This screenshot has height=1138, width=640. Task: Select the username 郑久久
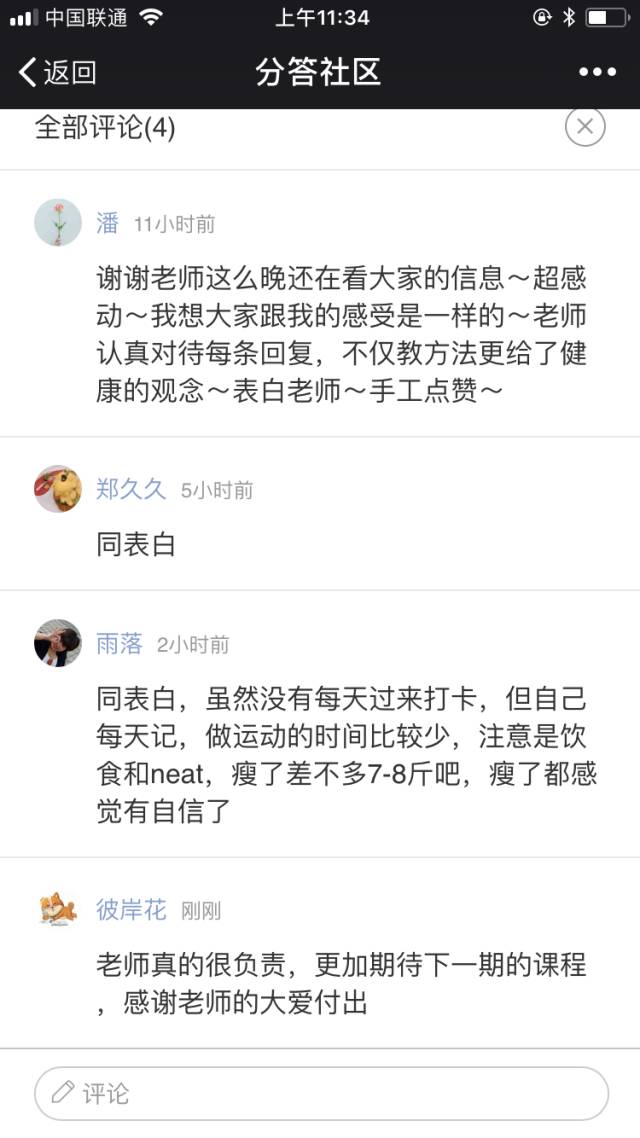pyautogui.click(x=130, y=489)
